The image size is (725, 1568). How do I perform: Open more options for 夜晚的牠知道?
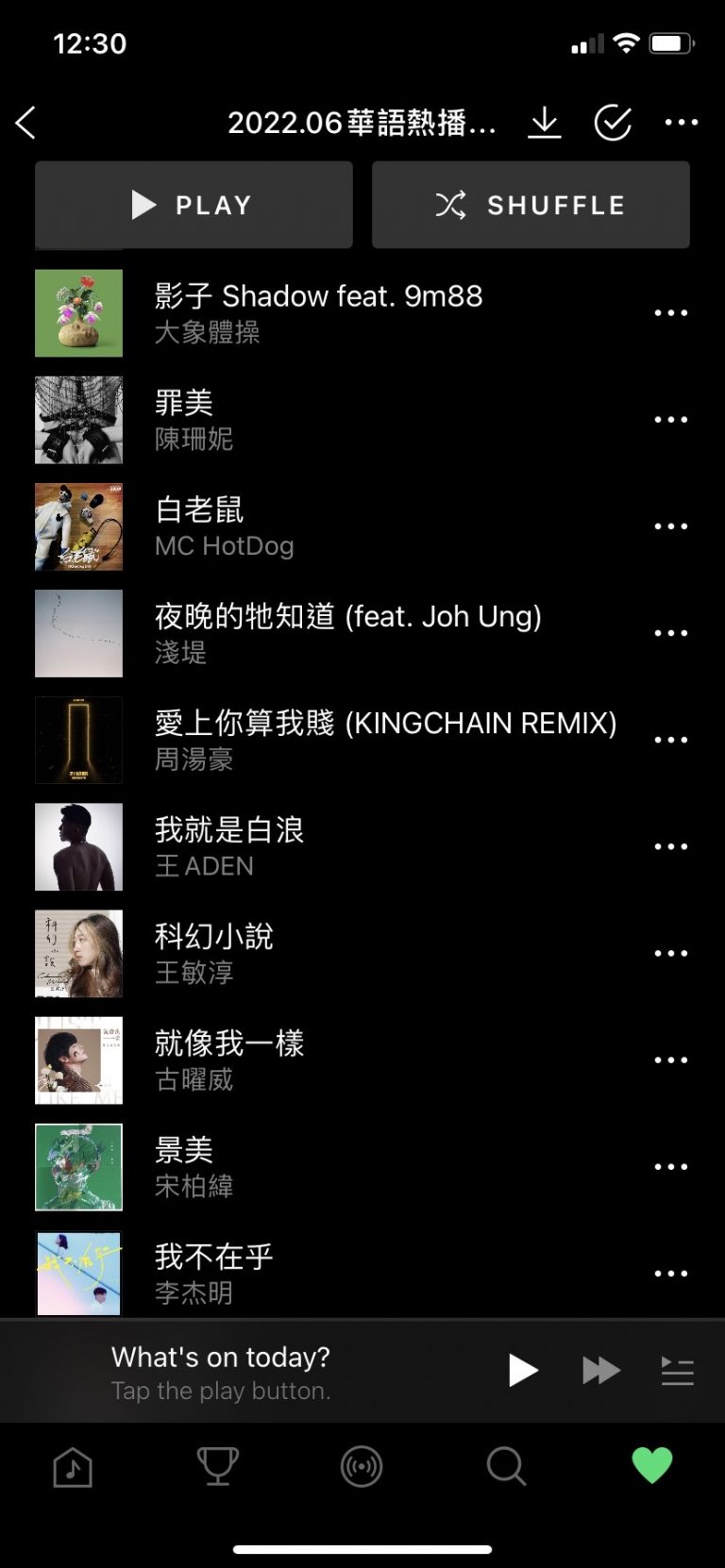click(671, 633)
